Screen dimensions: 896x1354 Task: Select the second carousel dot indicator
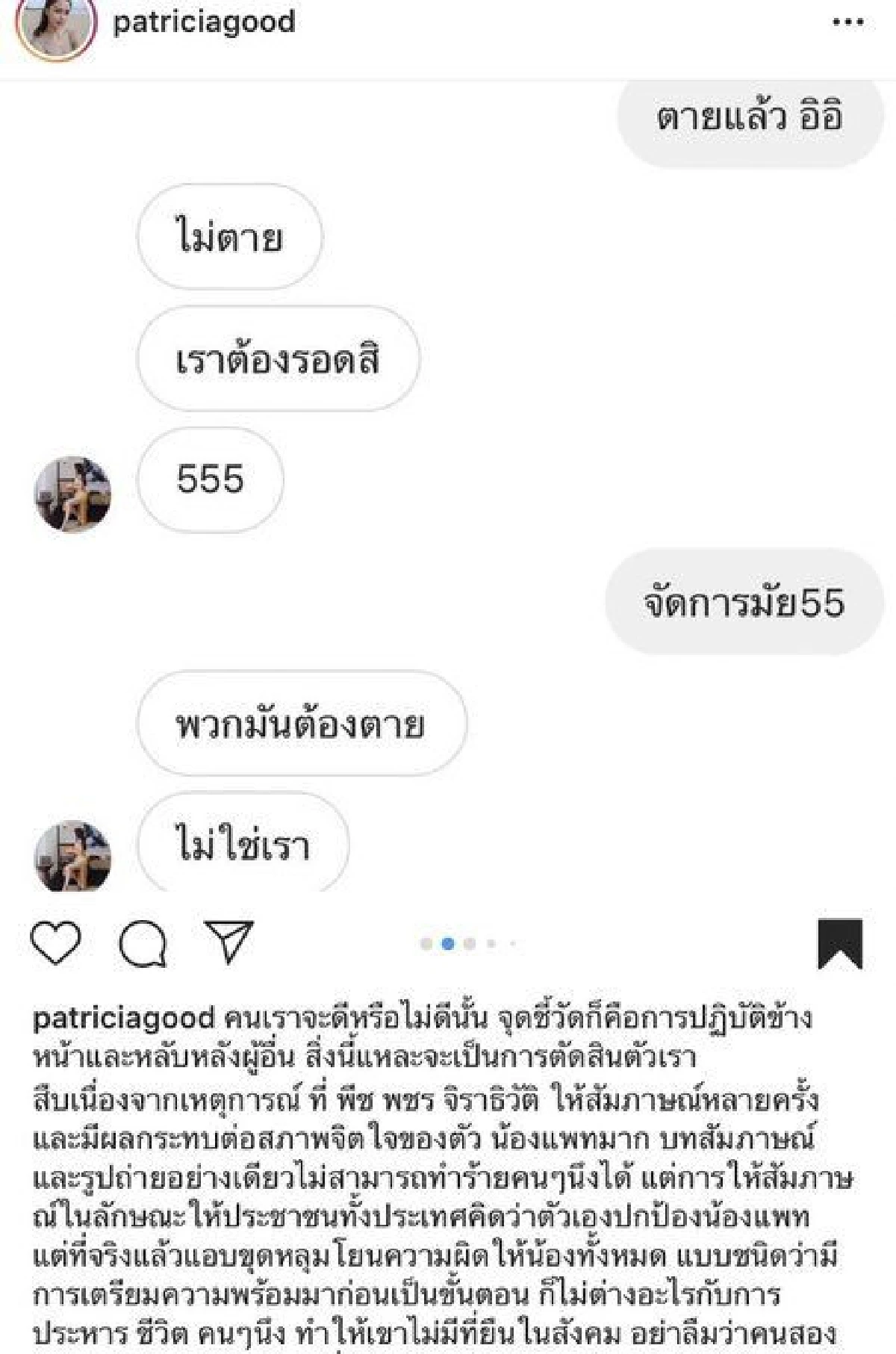[x=449, y=942]
